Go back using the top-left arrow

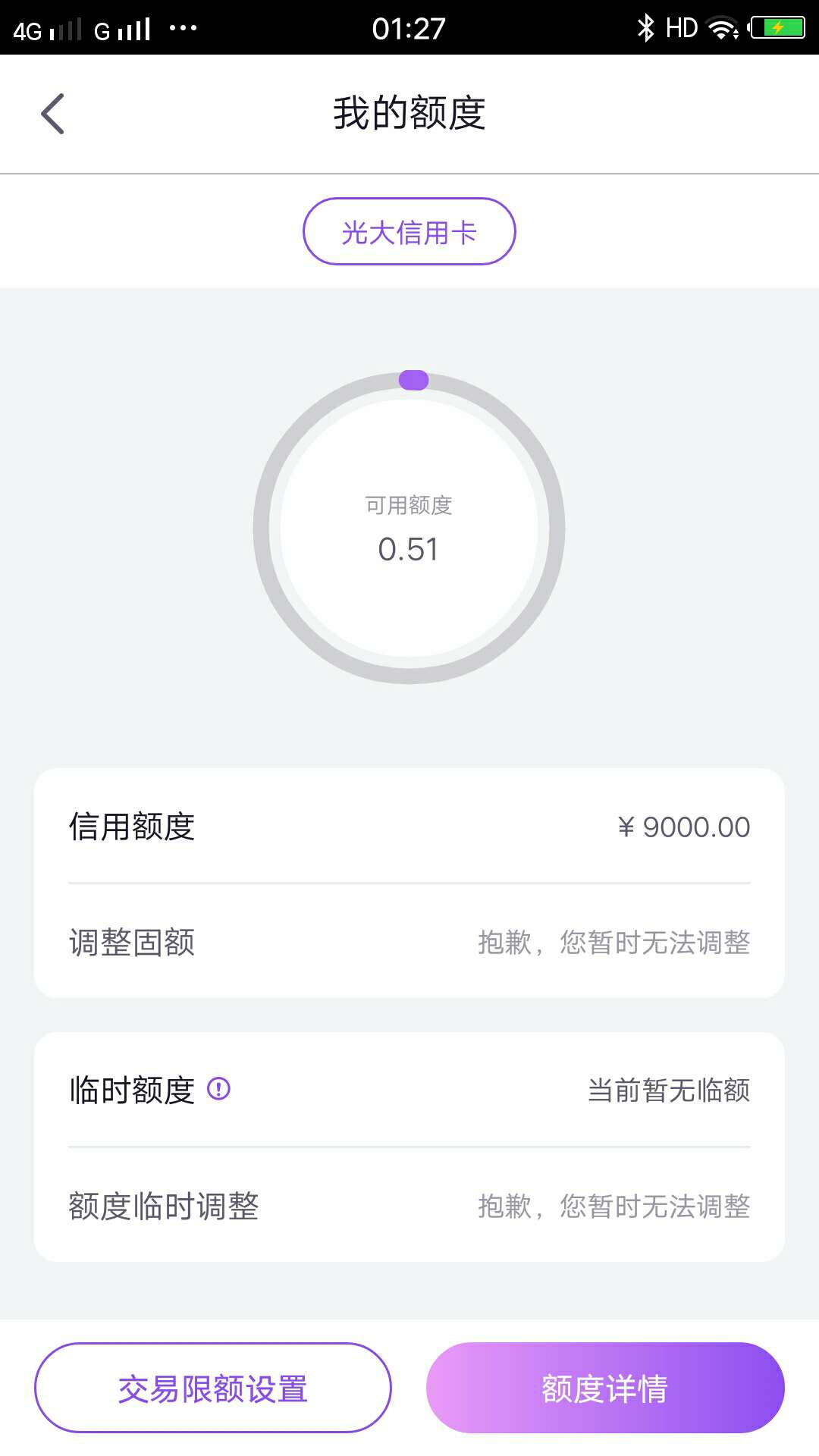(x=52, y=114)
